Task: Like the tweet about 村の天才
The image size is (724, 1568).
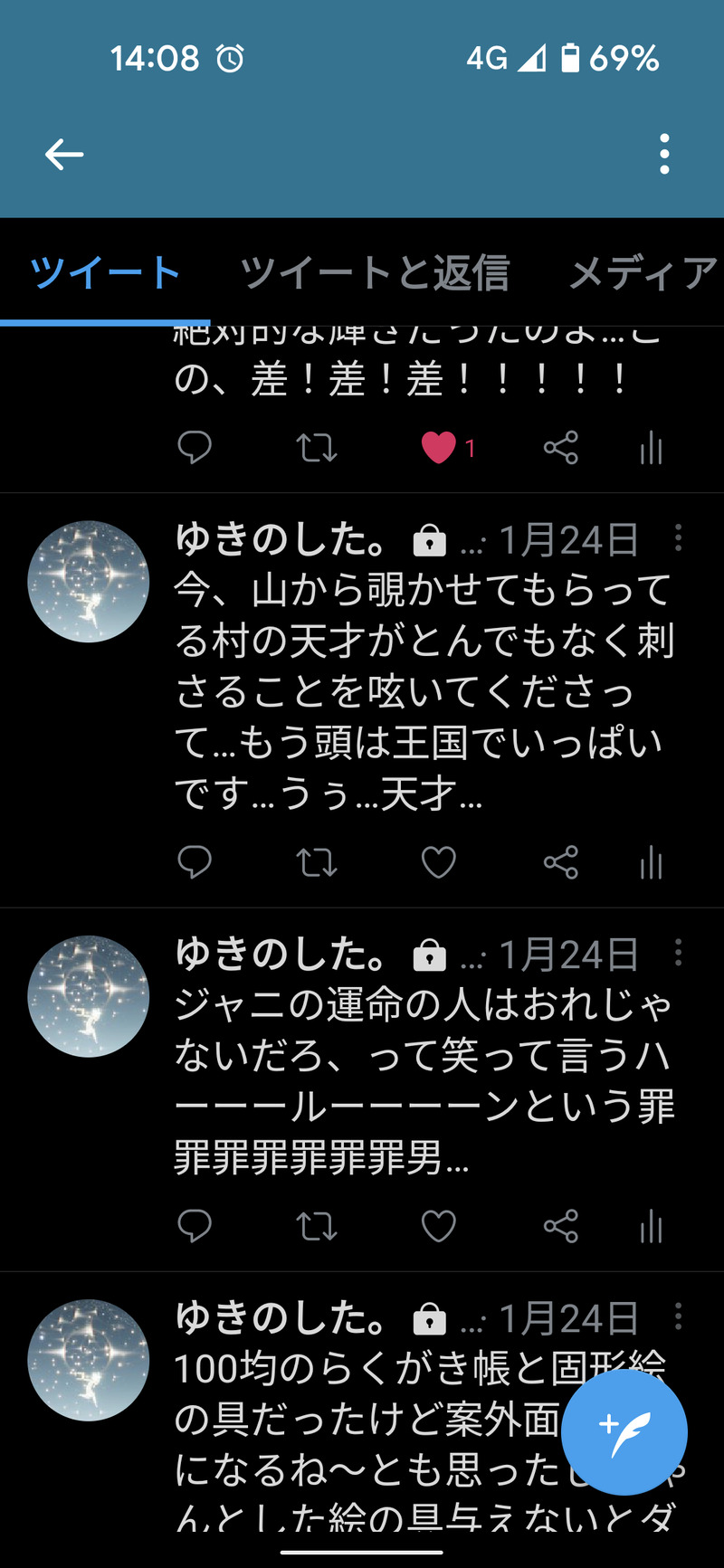Action: 439,862
